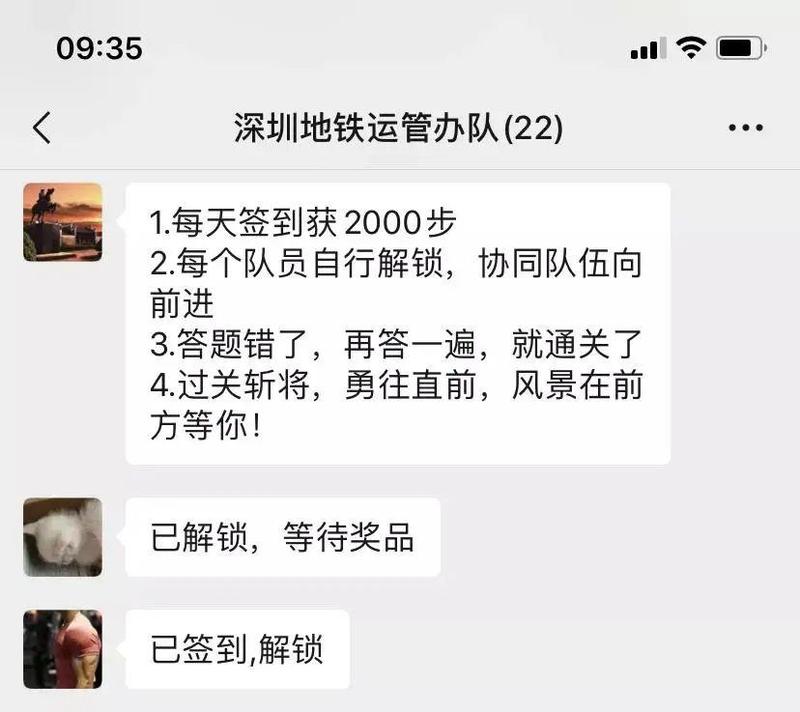Open the group chat overflow menu
Viewport: 800px width, 712px height.
[745, 128]
